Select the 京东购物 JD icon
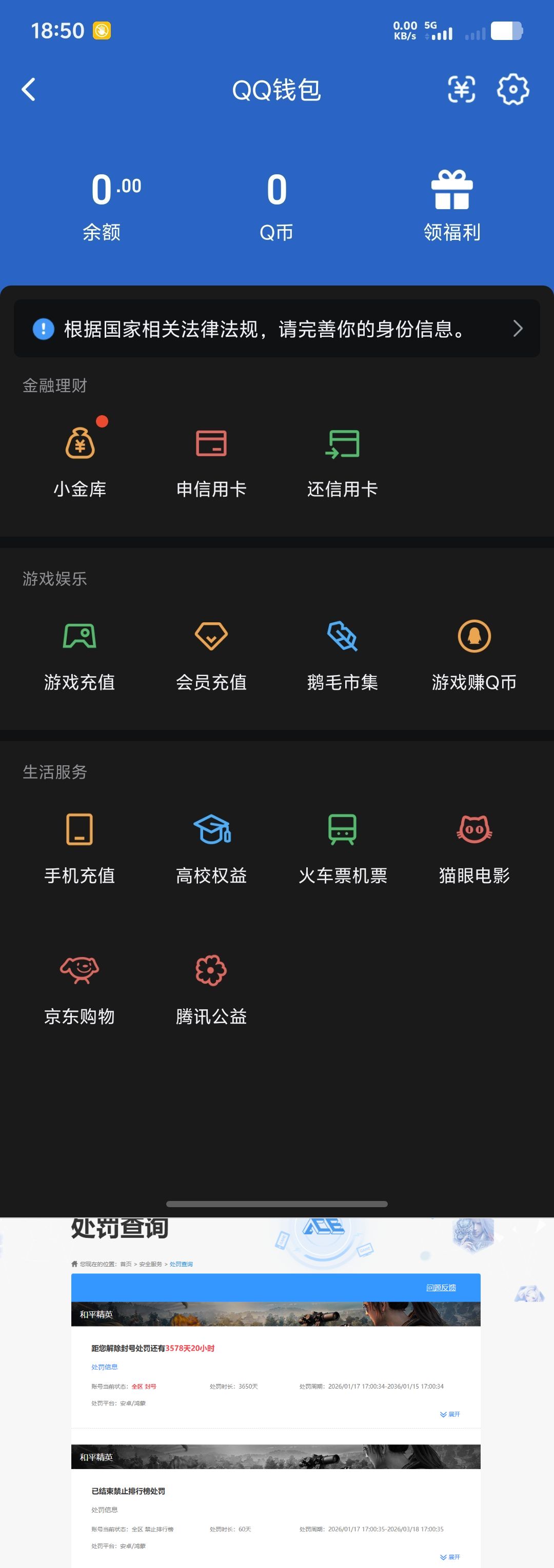 point(80,971)
